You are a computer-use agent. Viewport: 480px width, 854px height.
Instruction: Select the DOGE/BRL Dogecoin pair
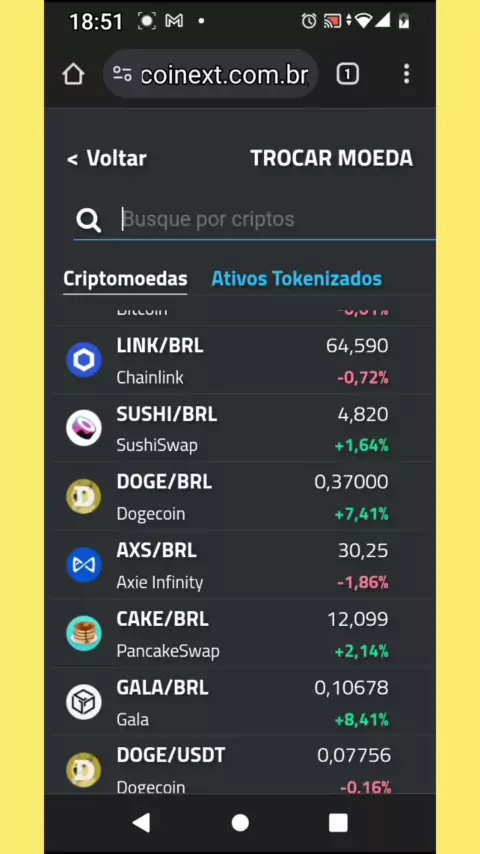point(242,497)
